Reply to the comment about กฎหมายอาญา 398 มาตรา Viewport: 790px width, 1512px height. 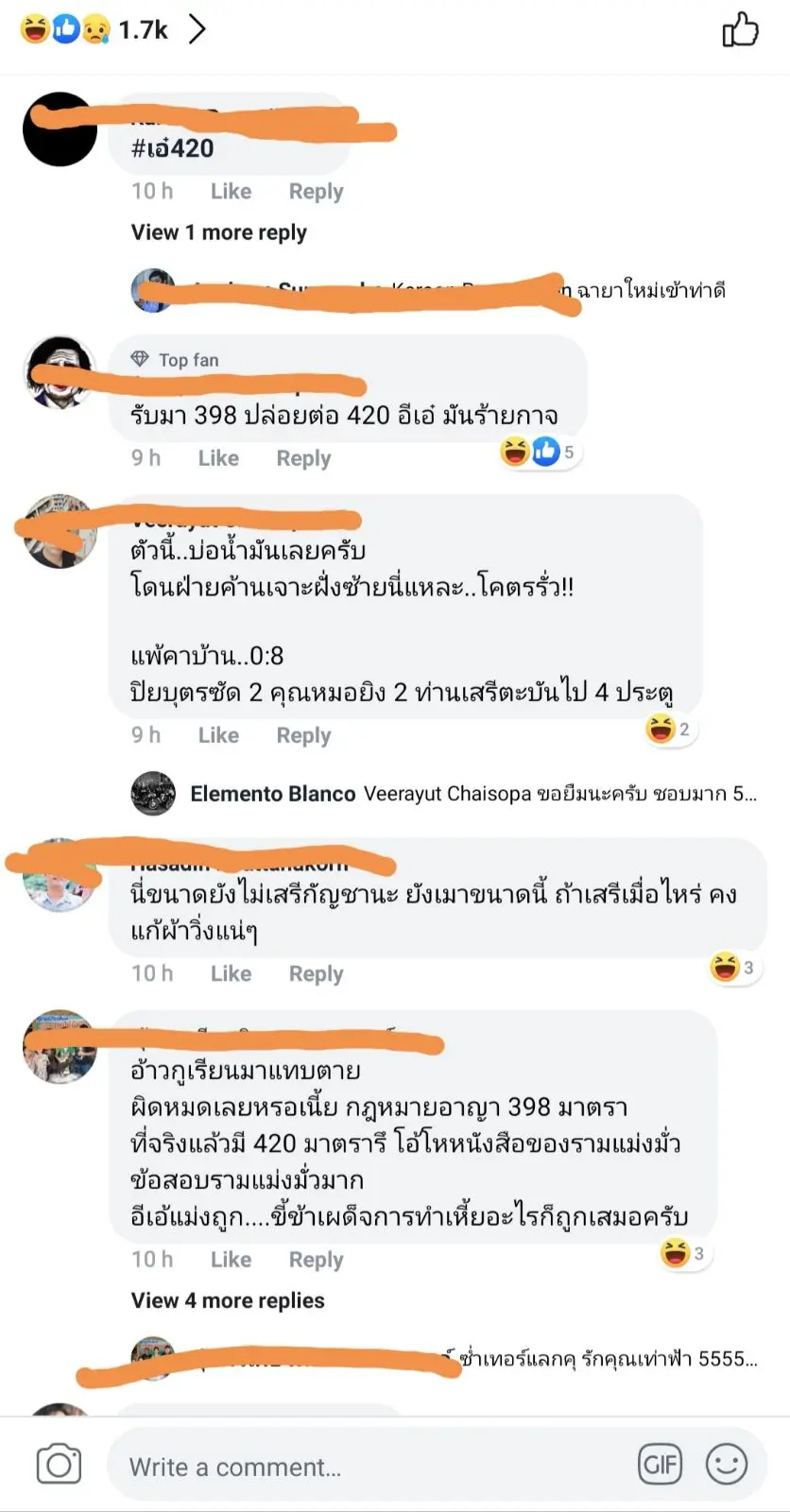click(316, 1260)
